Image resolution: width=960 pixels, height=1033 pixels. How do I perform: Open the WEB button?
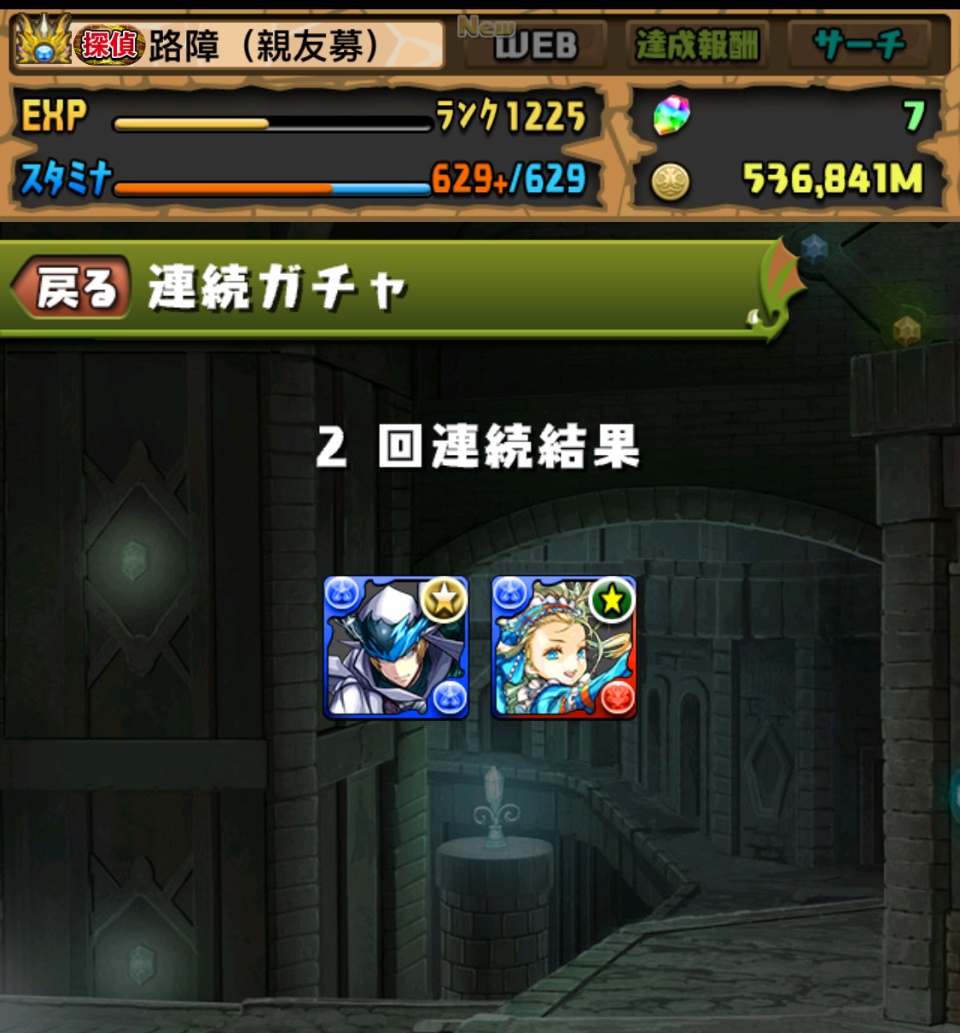click(x=535, y=45)
